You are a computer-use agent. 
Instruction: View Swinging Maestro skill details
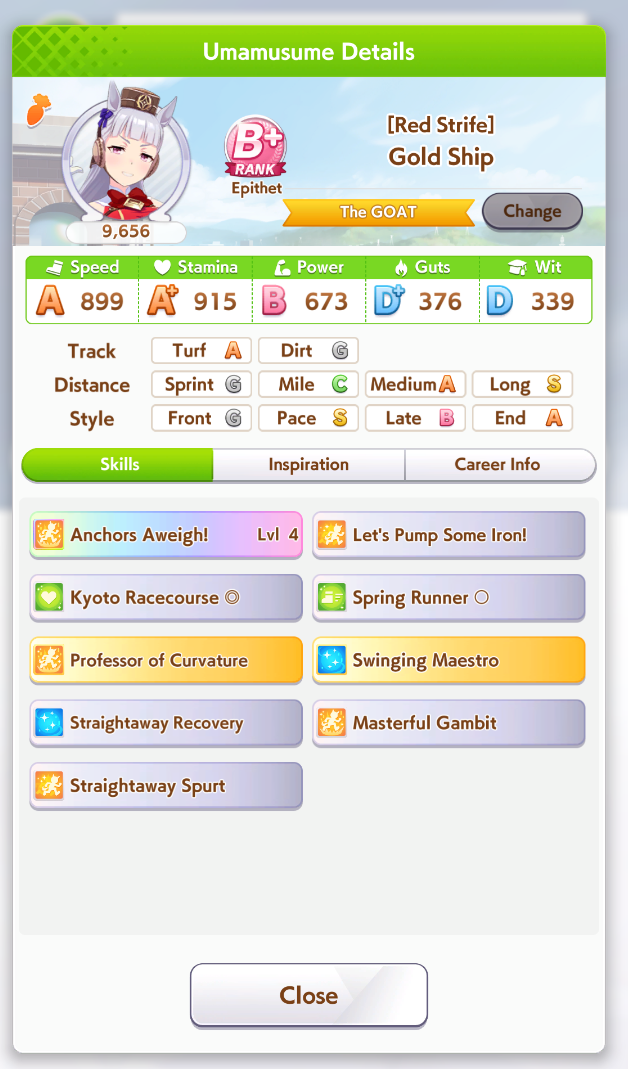coord(449,661)
